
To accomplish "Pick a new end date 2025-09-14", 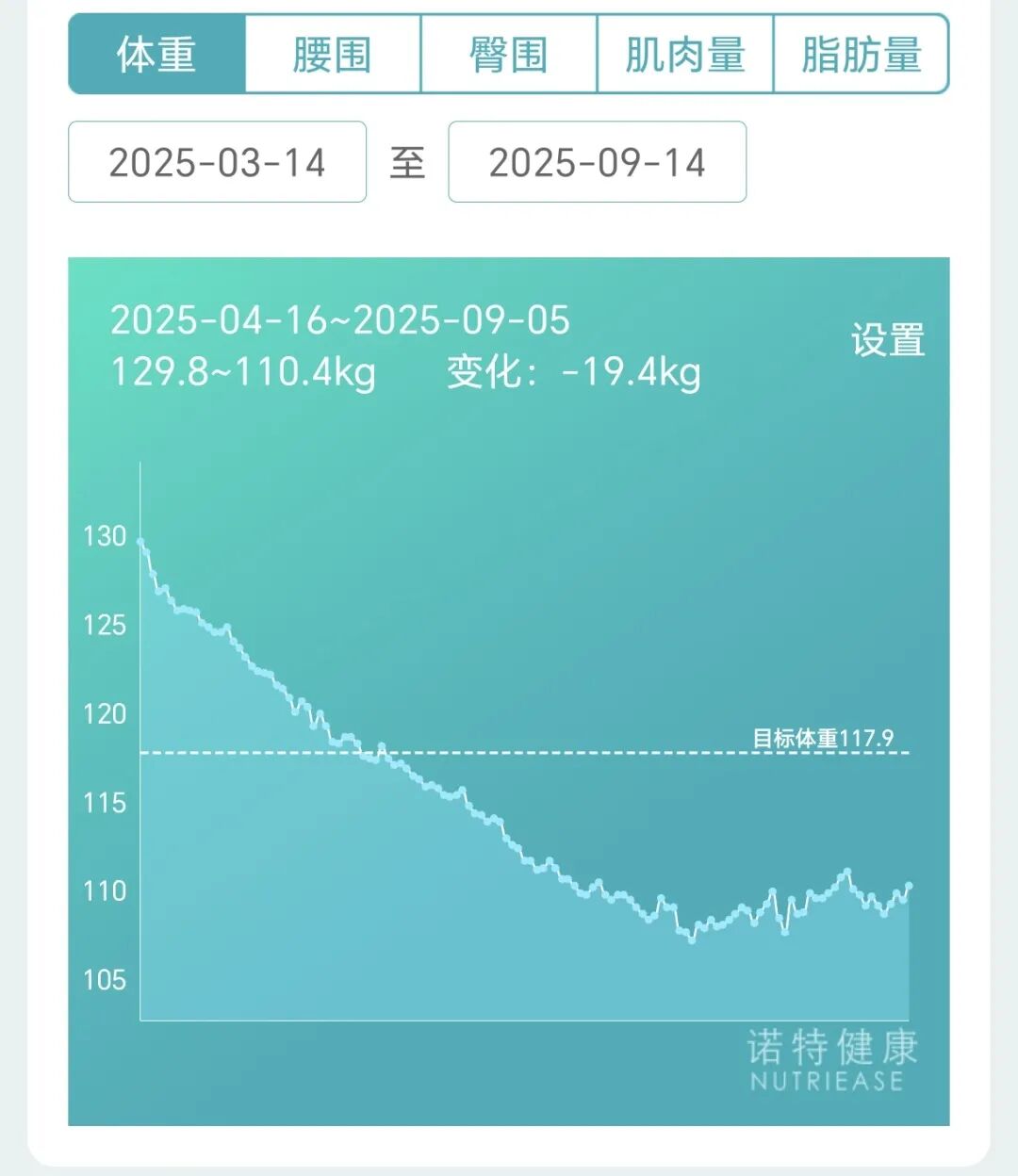I will pos(597,162).
